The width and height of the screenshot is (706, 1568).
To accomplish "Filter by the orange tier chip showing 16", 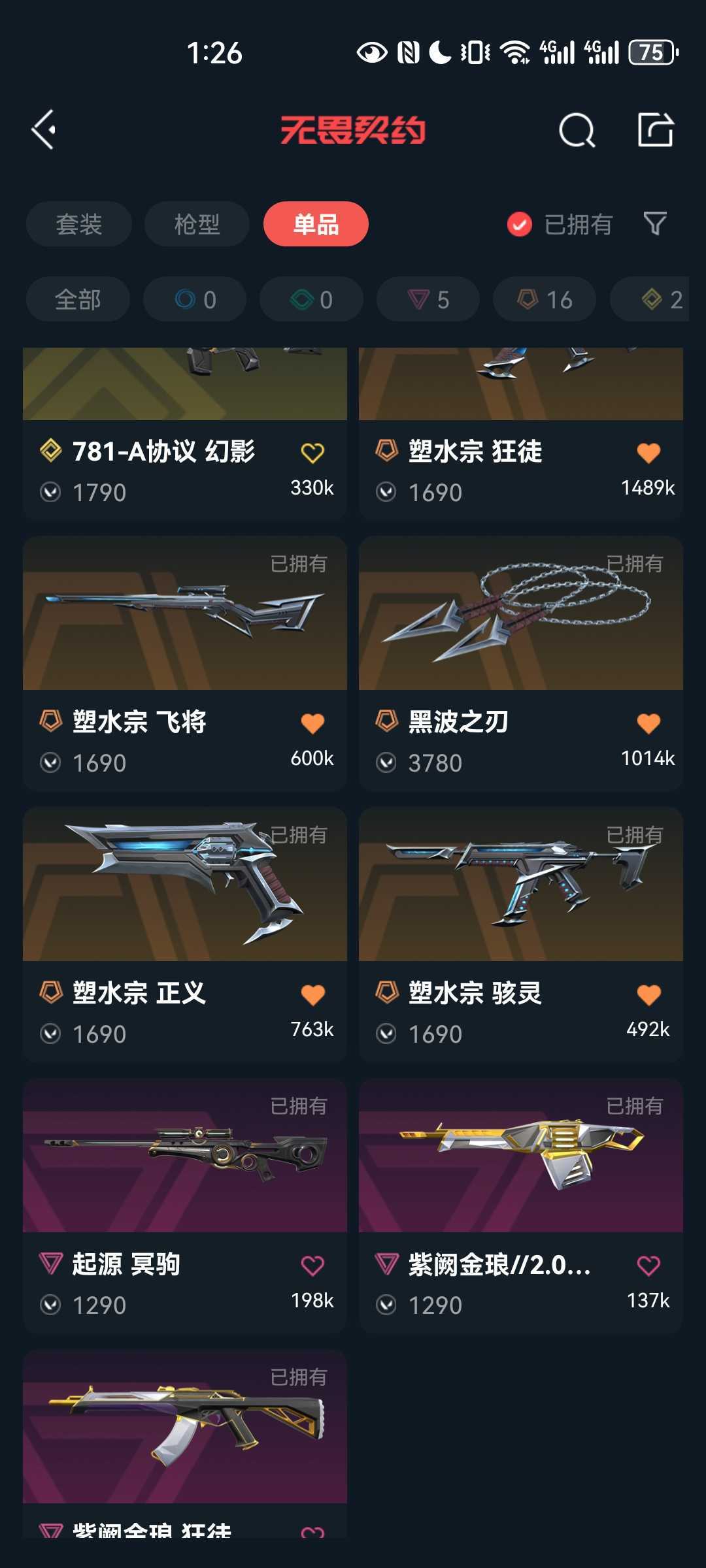I will [545, 299].
